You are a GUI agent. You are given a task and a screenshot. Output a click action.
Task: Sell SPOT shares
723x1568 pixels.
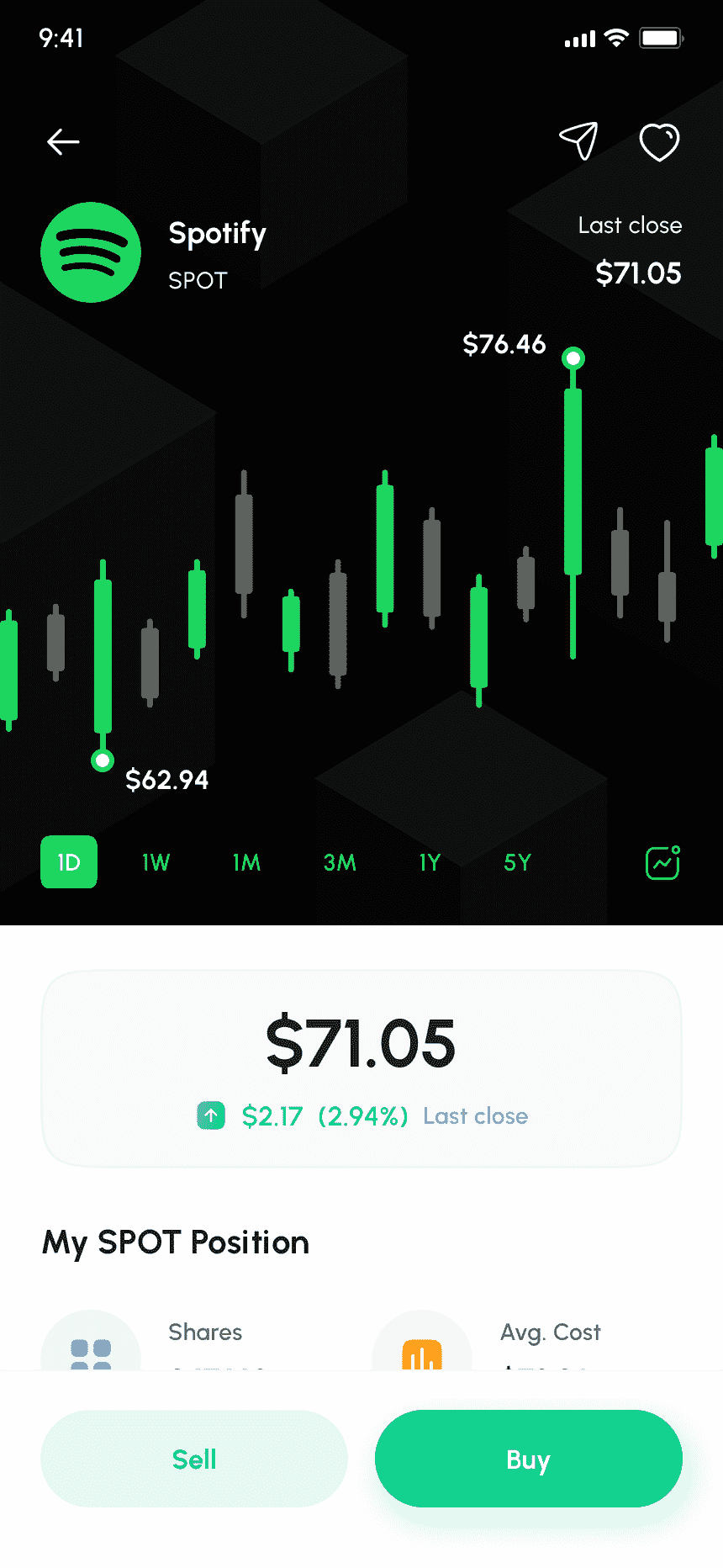click(194, 1459)
